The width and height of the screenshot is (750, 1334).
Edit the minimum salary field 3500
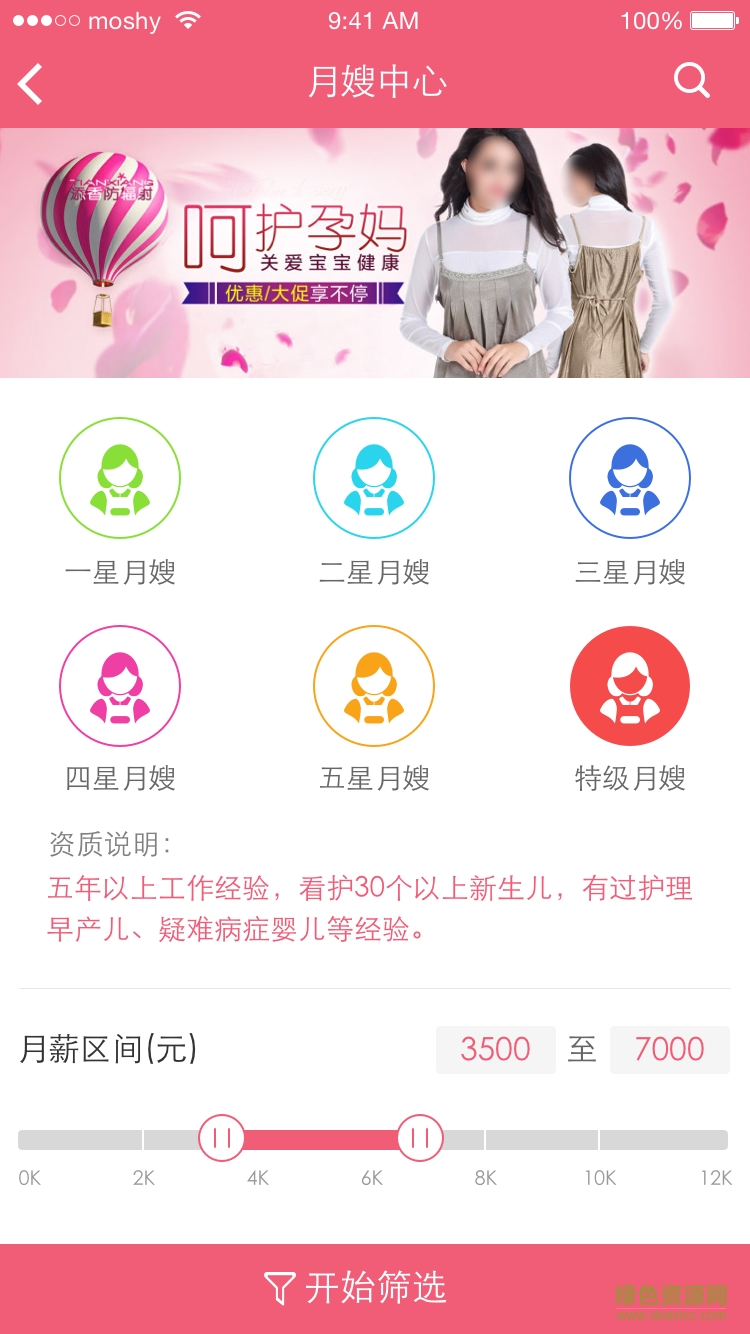495,1049
